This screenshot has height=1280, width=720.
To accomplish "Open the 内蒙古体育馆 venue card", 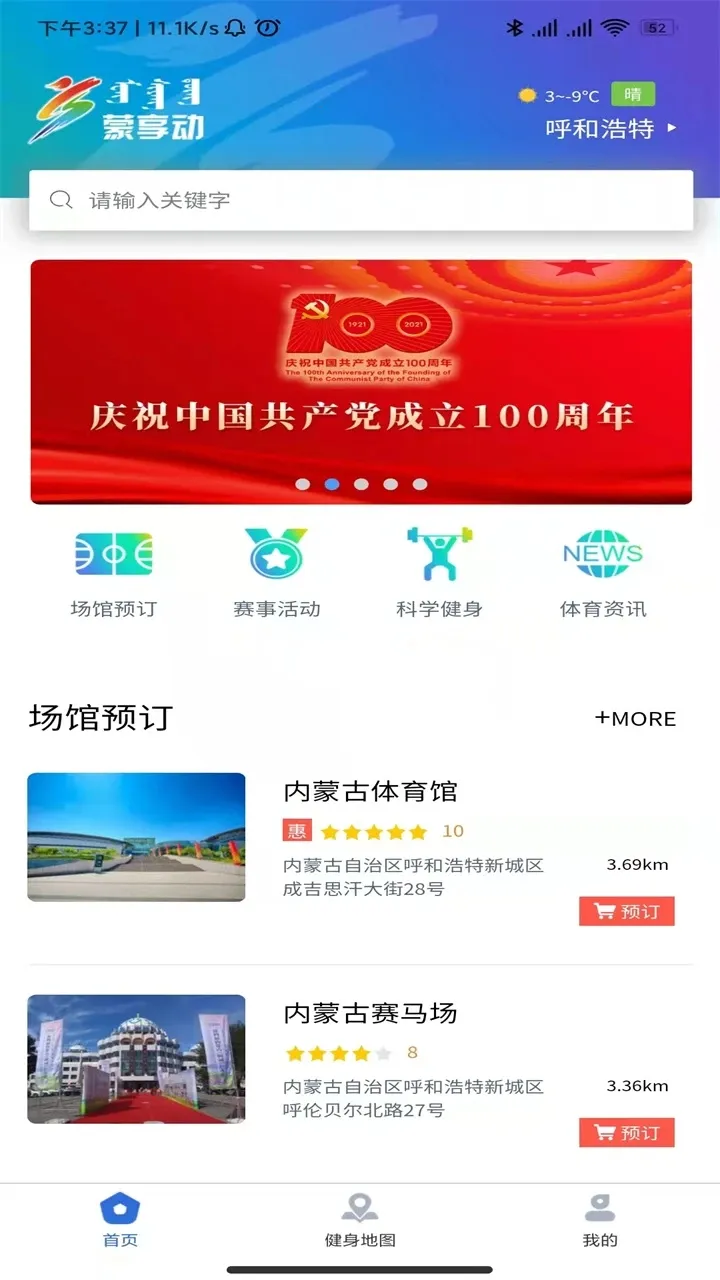I will click(370, 792).
